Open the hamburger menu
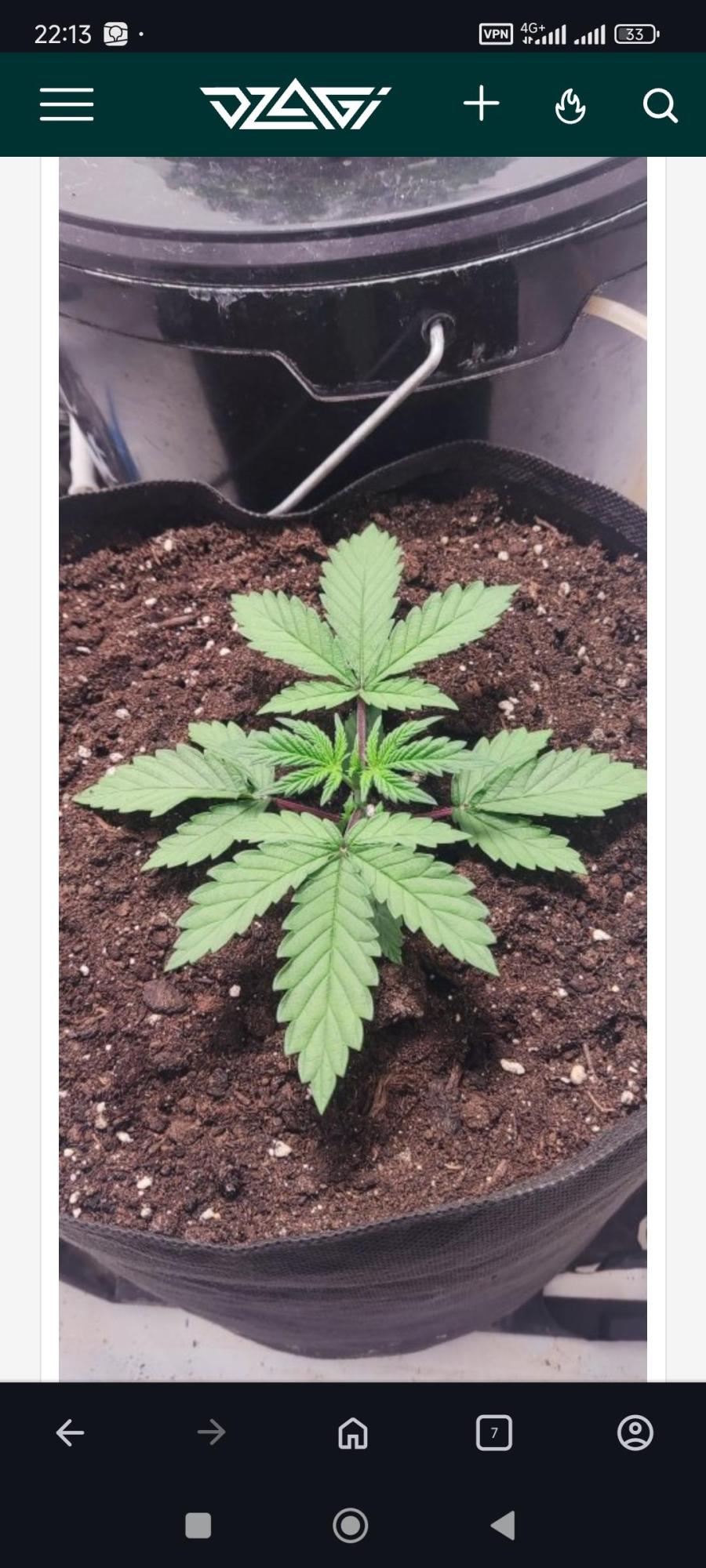 pos(67,104)
